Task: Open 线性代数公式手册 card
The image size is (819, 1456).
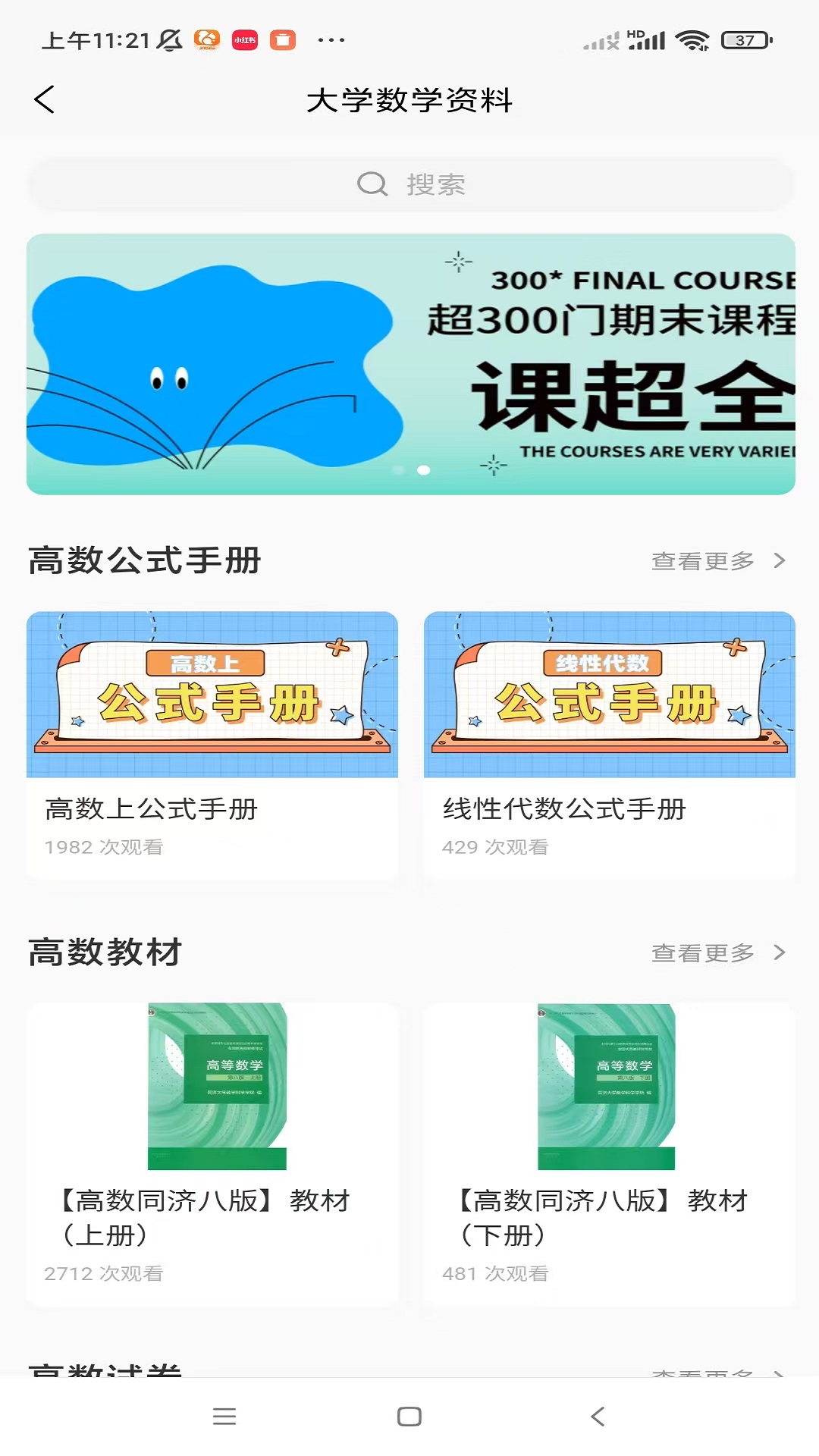Action: [609, 745]
